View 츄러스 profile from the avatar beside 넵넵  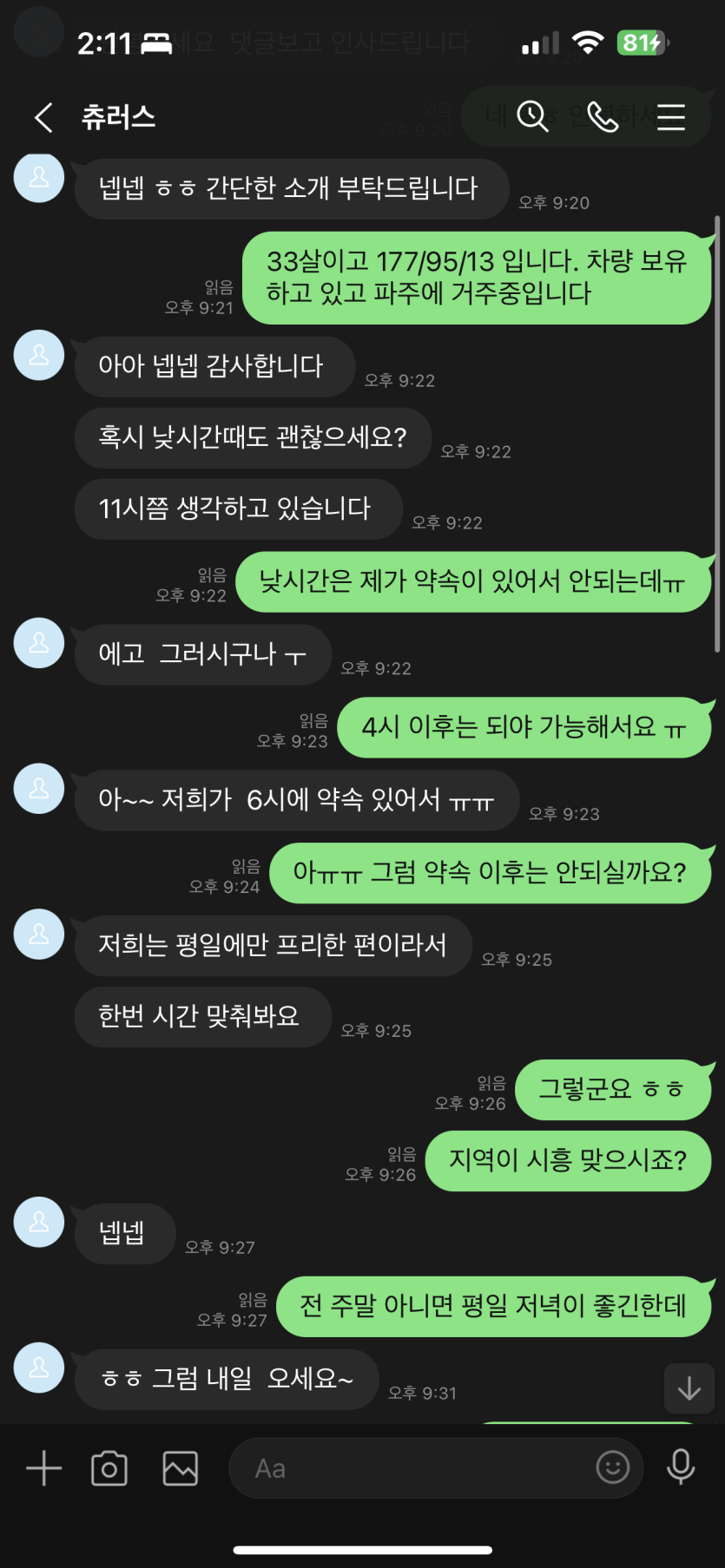pos(39,1222)
